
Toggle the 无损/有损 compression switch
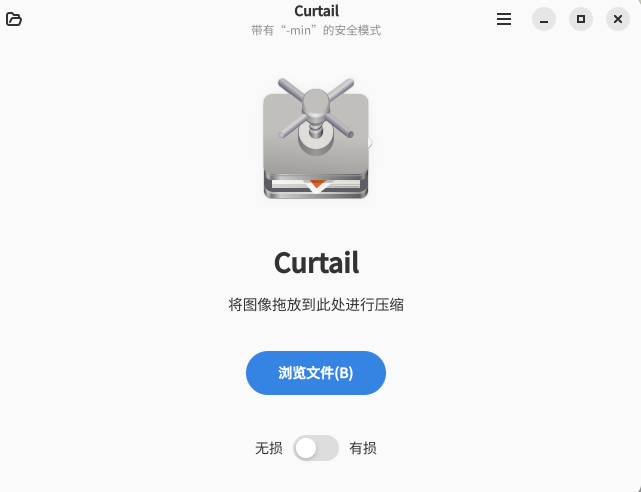[x=316, y=448]
